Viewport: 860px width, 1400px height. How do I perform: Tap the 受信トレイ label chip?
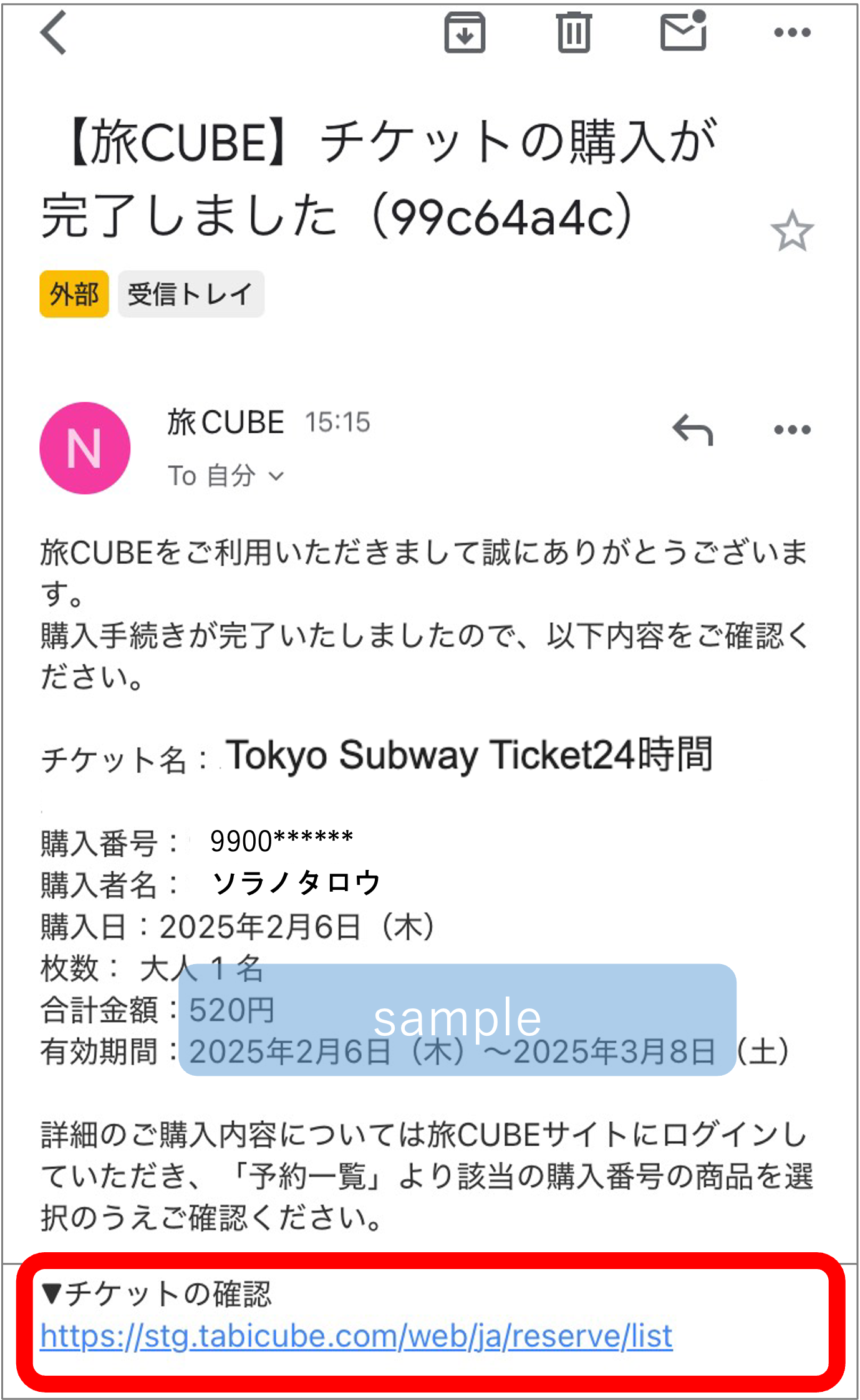coord(191,294)
